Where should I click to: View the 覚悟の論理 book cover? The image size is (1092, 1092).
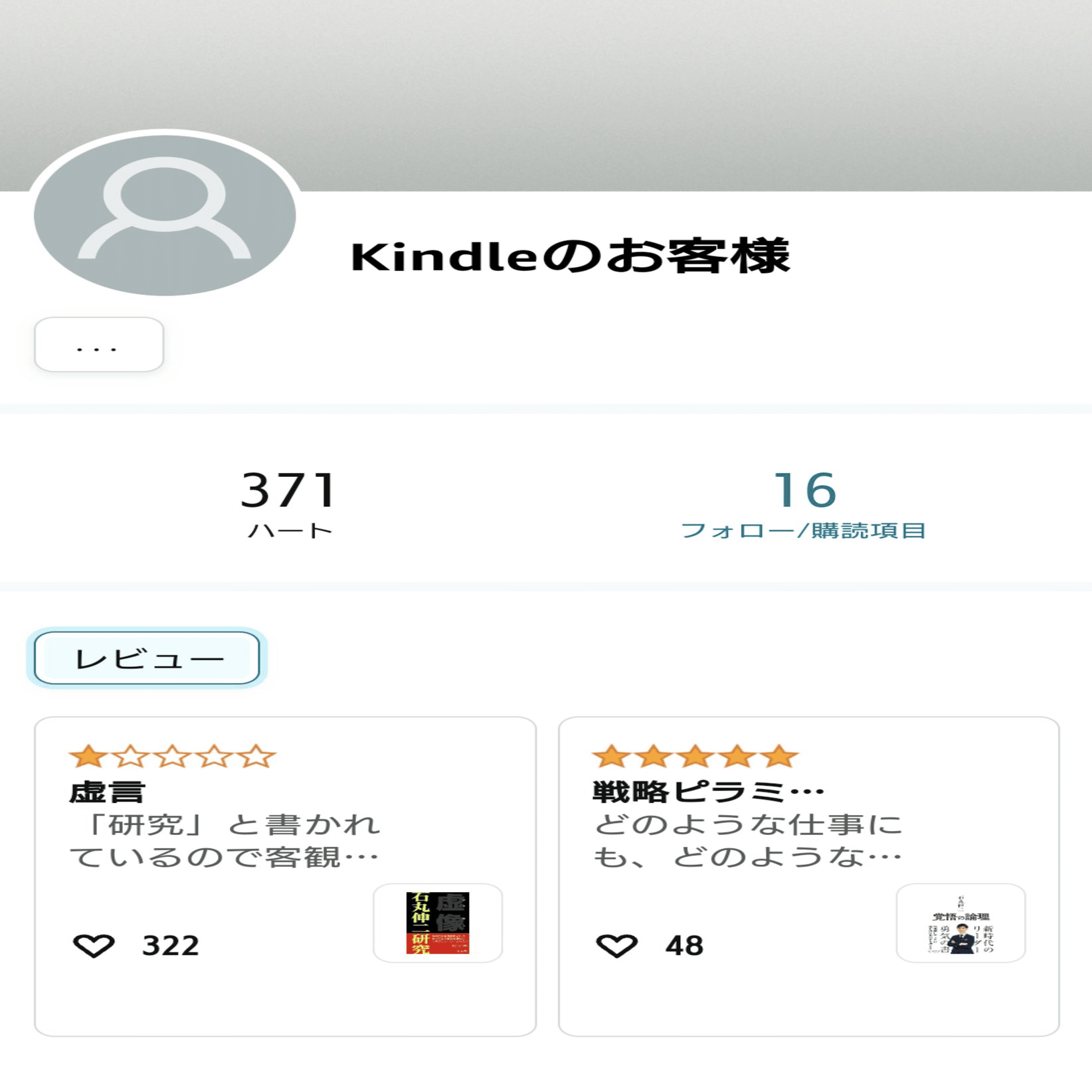960,923
